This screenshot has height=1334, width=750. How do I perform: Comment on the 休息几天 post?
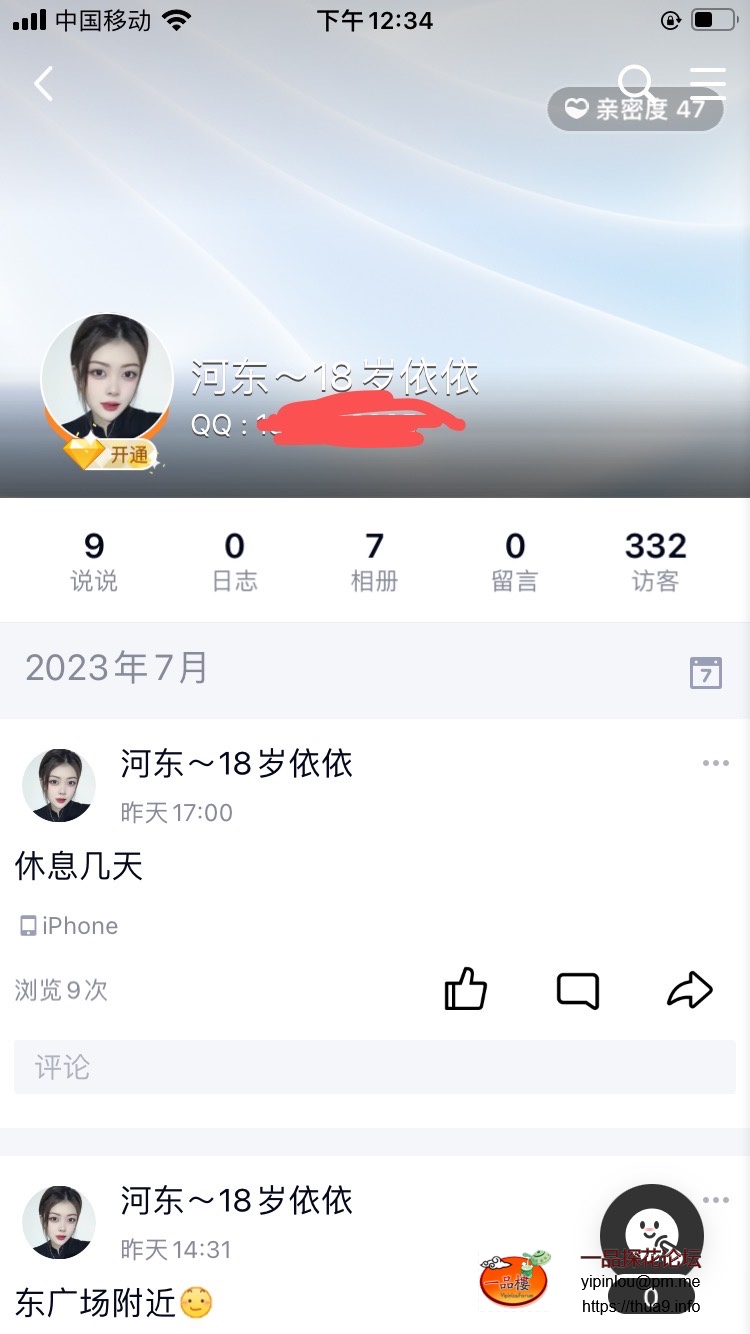click(577, 990)
